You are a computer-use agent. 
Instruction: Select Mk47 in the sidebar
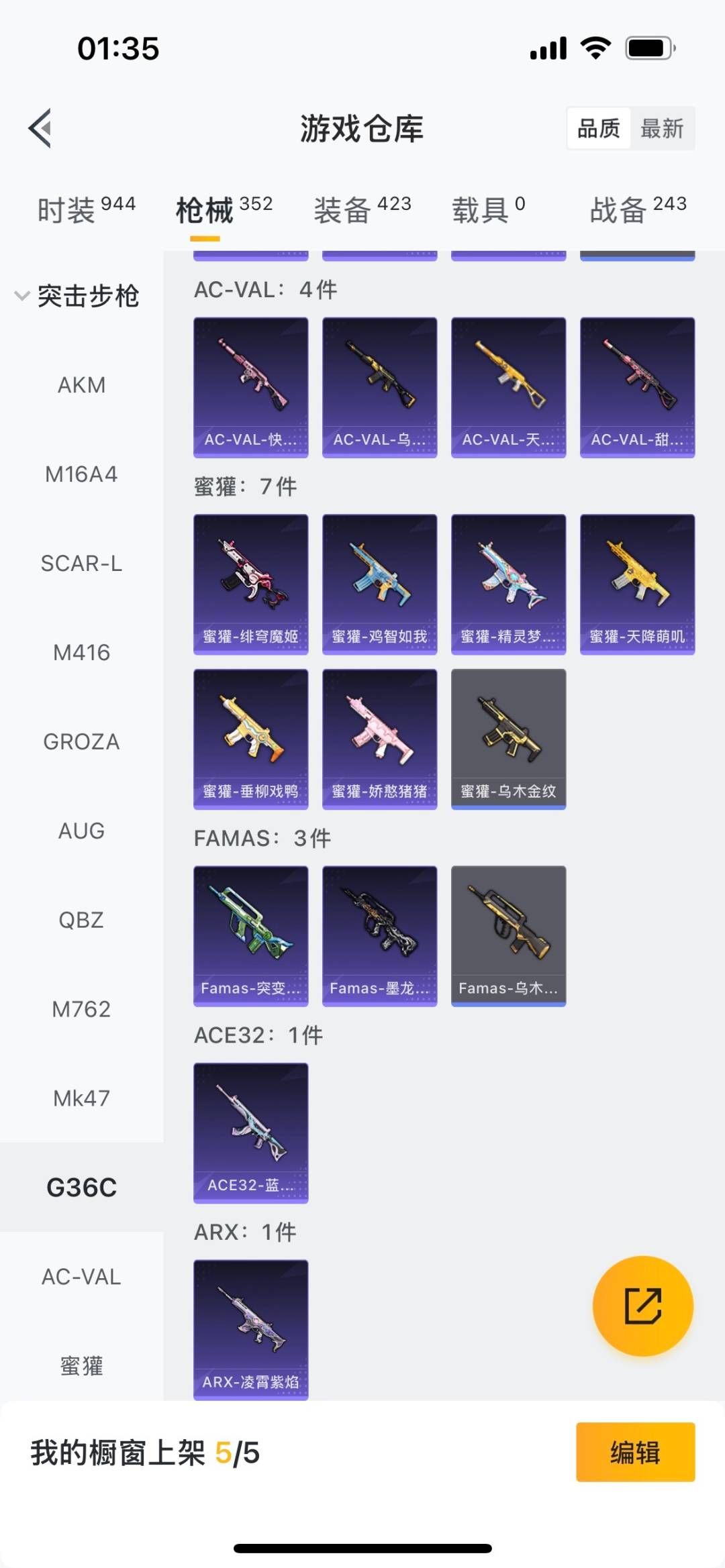[81, 1098]
